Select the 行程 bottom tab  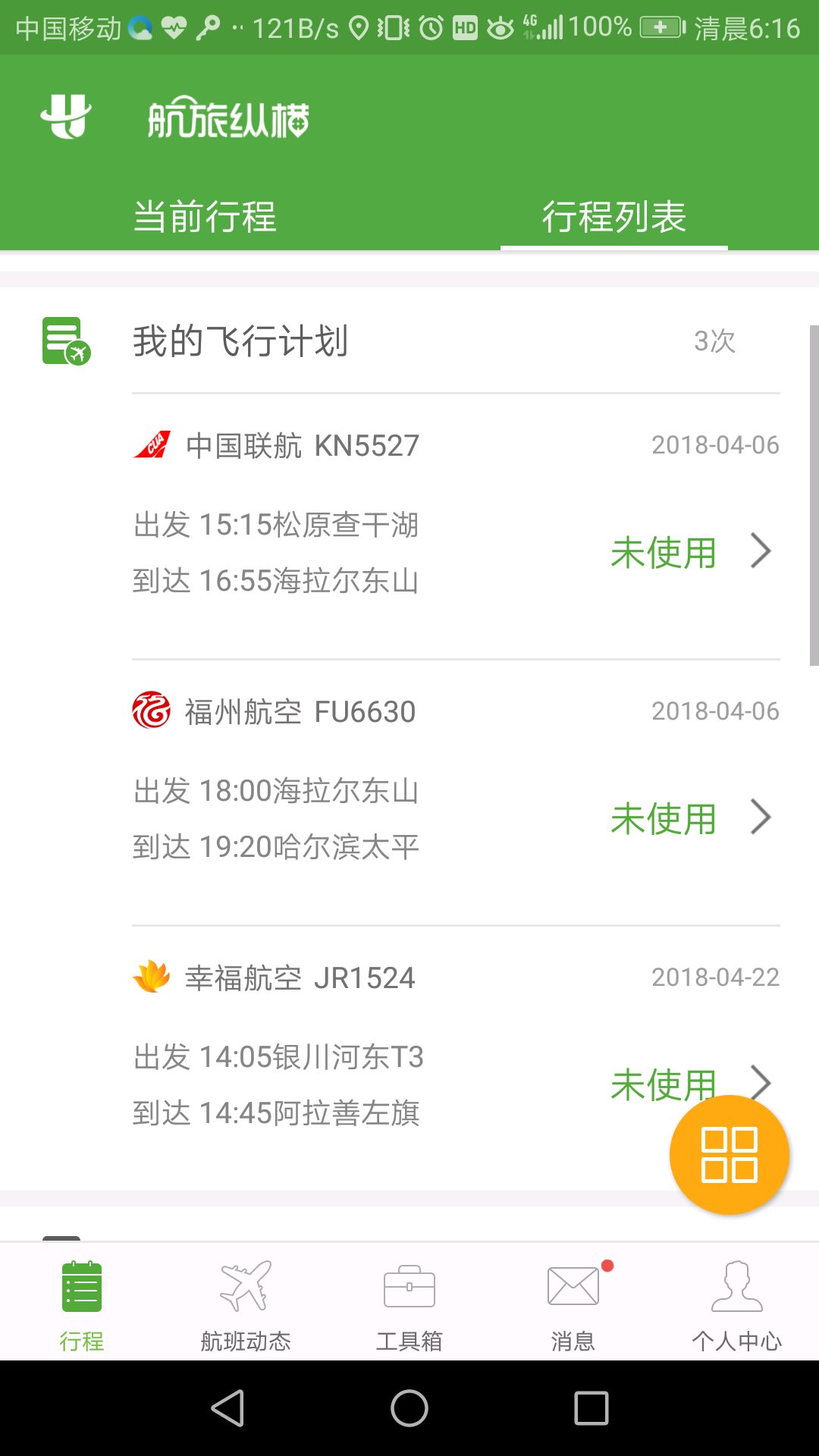tap(82, 1304)
